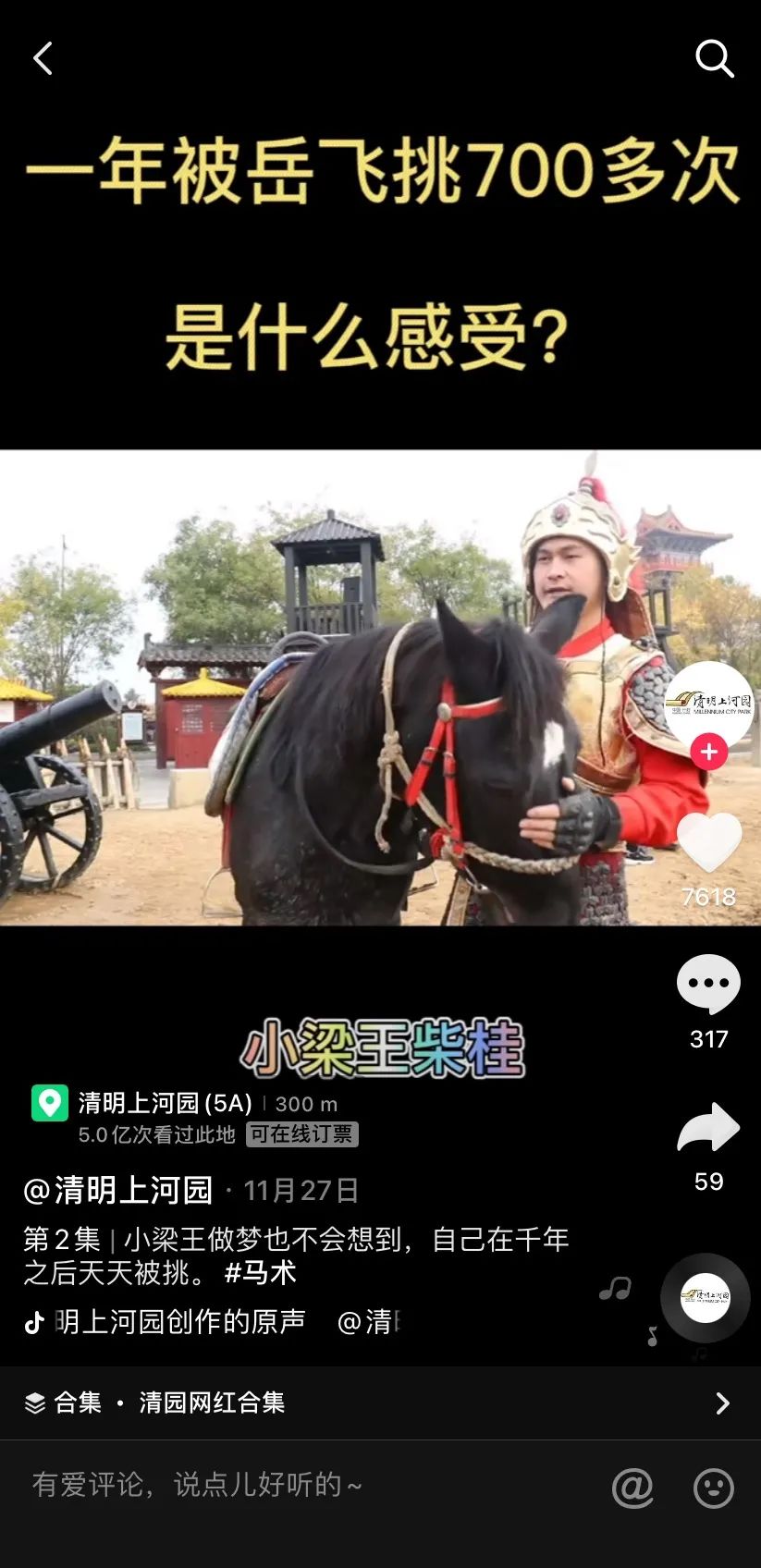This screenshot has height=1568, width=761.
Task: Open the comments bubble icon
Action: (709, 984)
